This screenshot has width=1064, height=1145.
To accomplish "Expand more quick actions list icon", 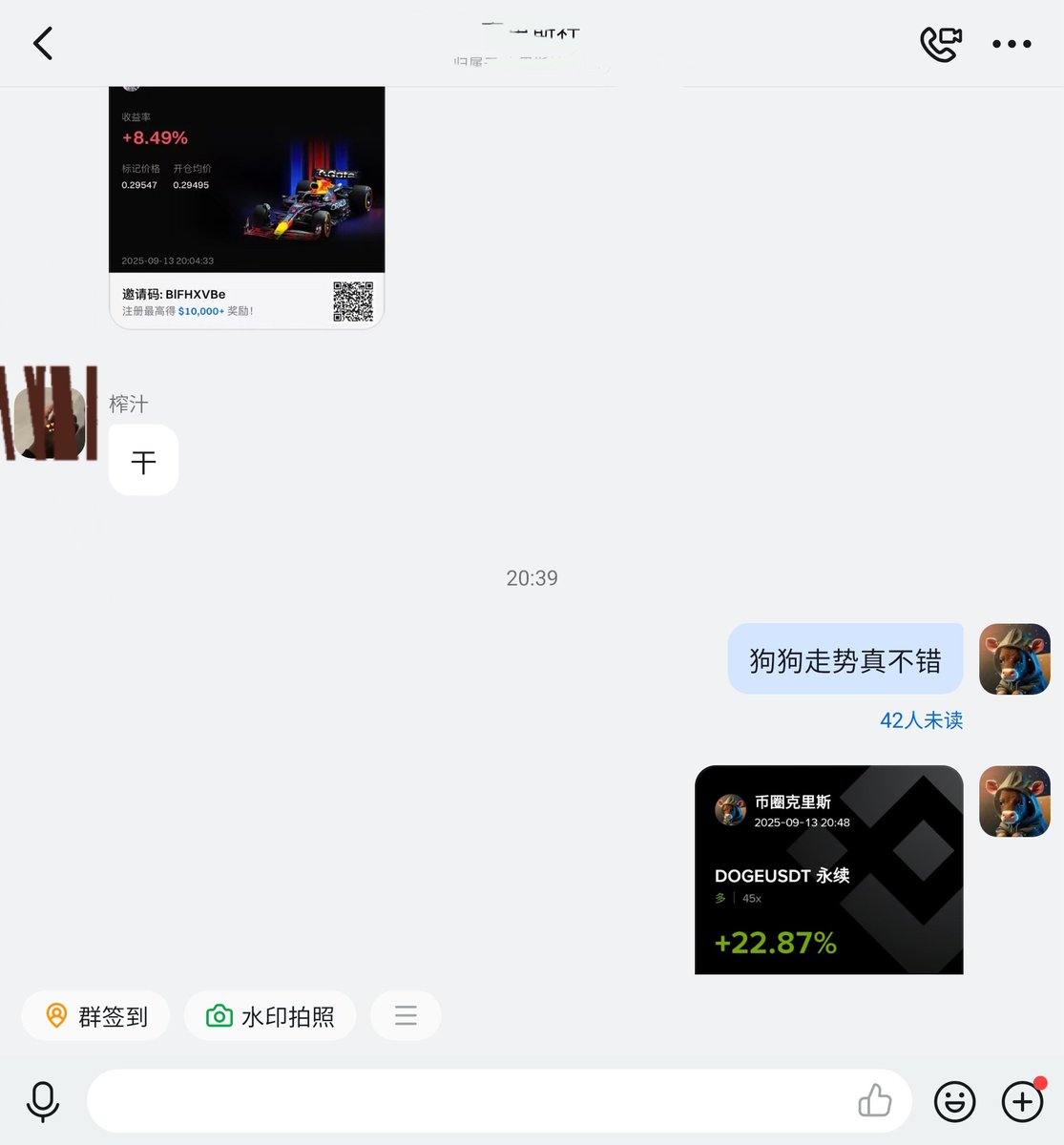I will coord(406,1016).
